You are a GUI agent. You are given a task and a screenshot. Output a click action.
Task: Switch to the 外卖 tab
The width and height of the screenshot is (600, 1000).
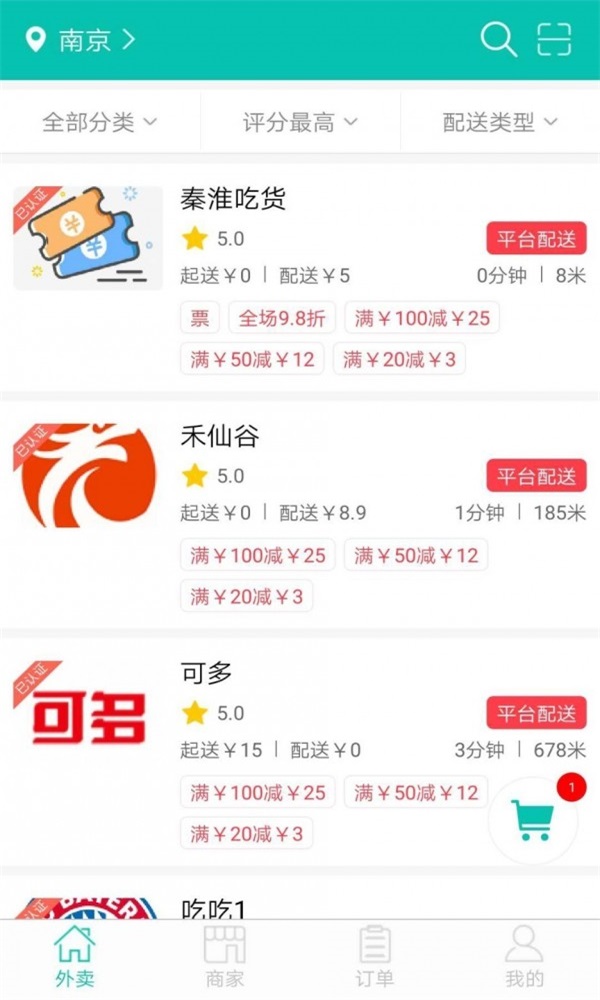(x=75, y=957)
